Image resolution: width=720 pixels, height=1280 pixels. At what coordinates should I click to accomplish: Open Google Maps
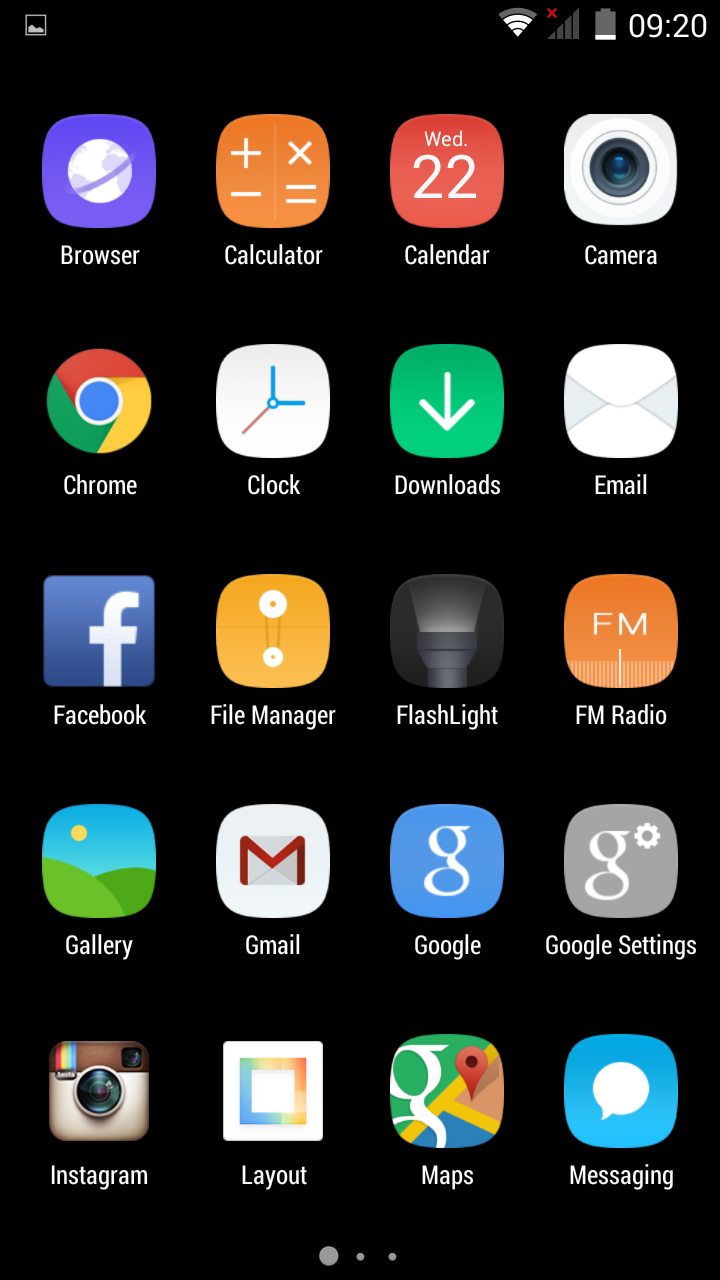pos(447,1090)
